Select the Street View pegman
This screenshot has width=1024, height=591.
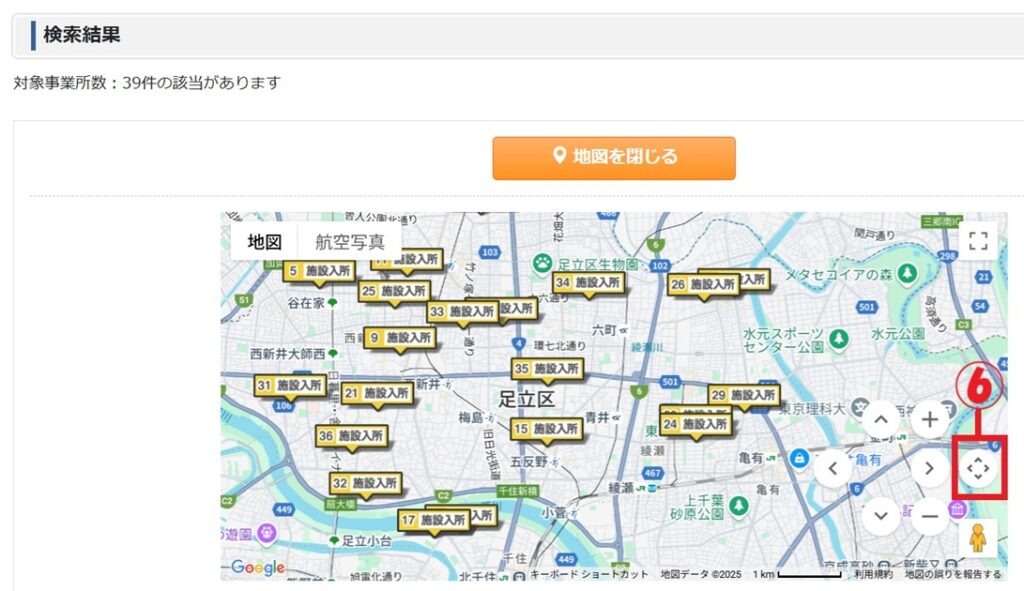[x=978, y=538]
